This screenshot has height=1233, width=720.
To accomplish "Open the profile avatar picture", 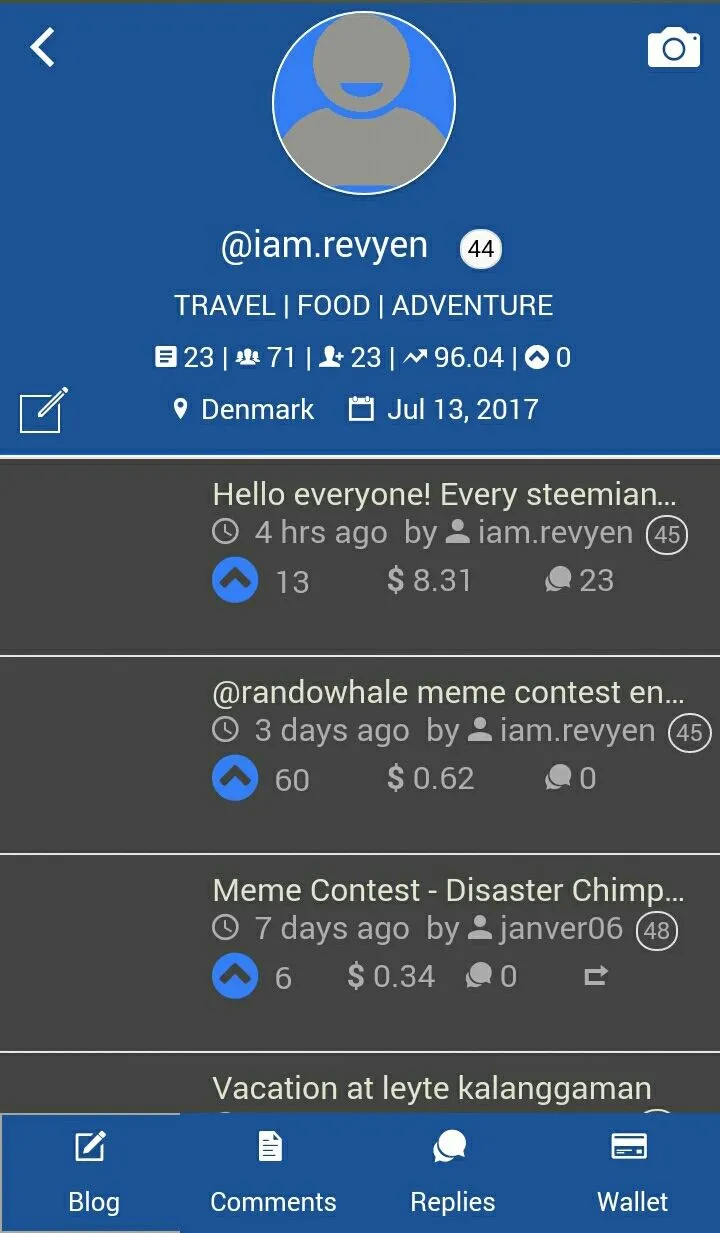I will (x=364, y=102).
